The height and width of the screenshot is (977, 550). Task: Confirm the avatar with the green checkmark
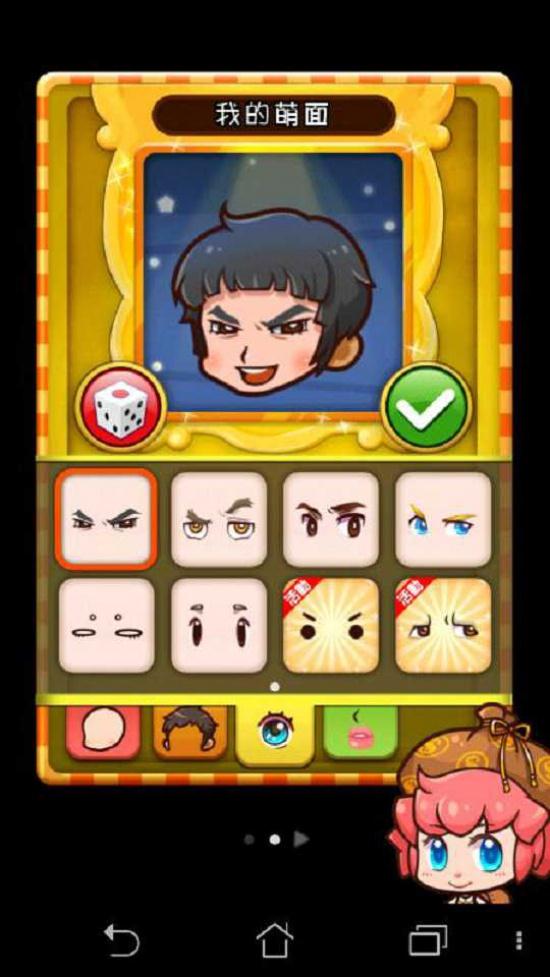[x=426, y=407]
